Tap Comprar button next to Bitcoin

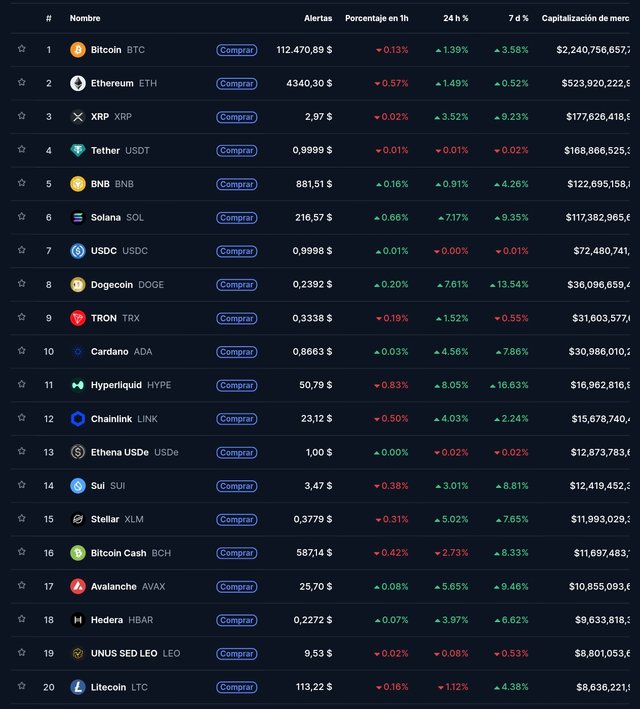coord(236,50)
